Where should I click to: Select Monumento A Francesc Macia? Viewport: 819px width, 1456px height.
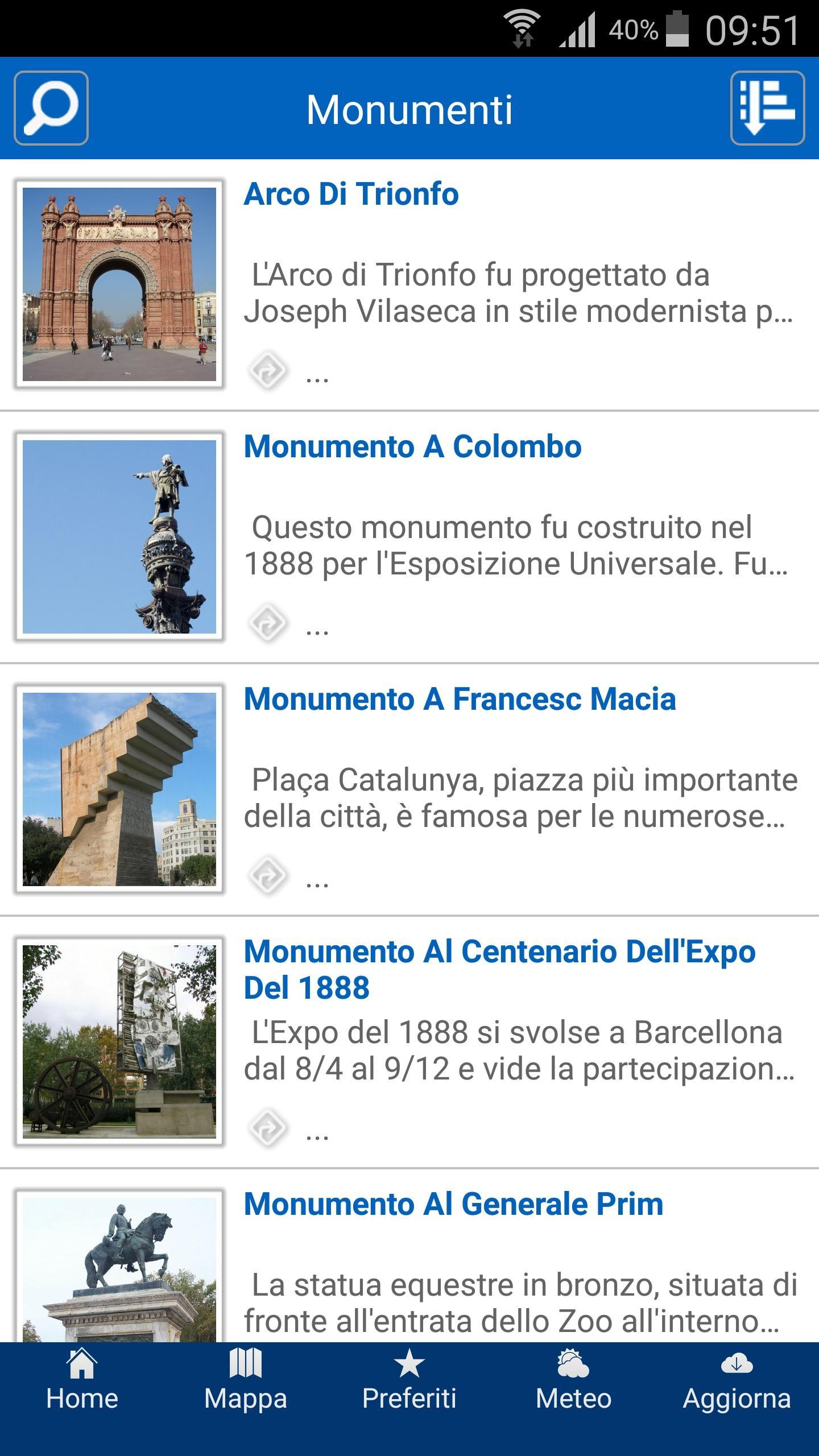[x=460, y=700]
